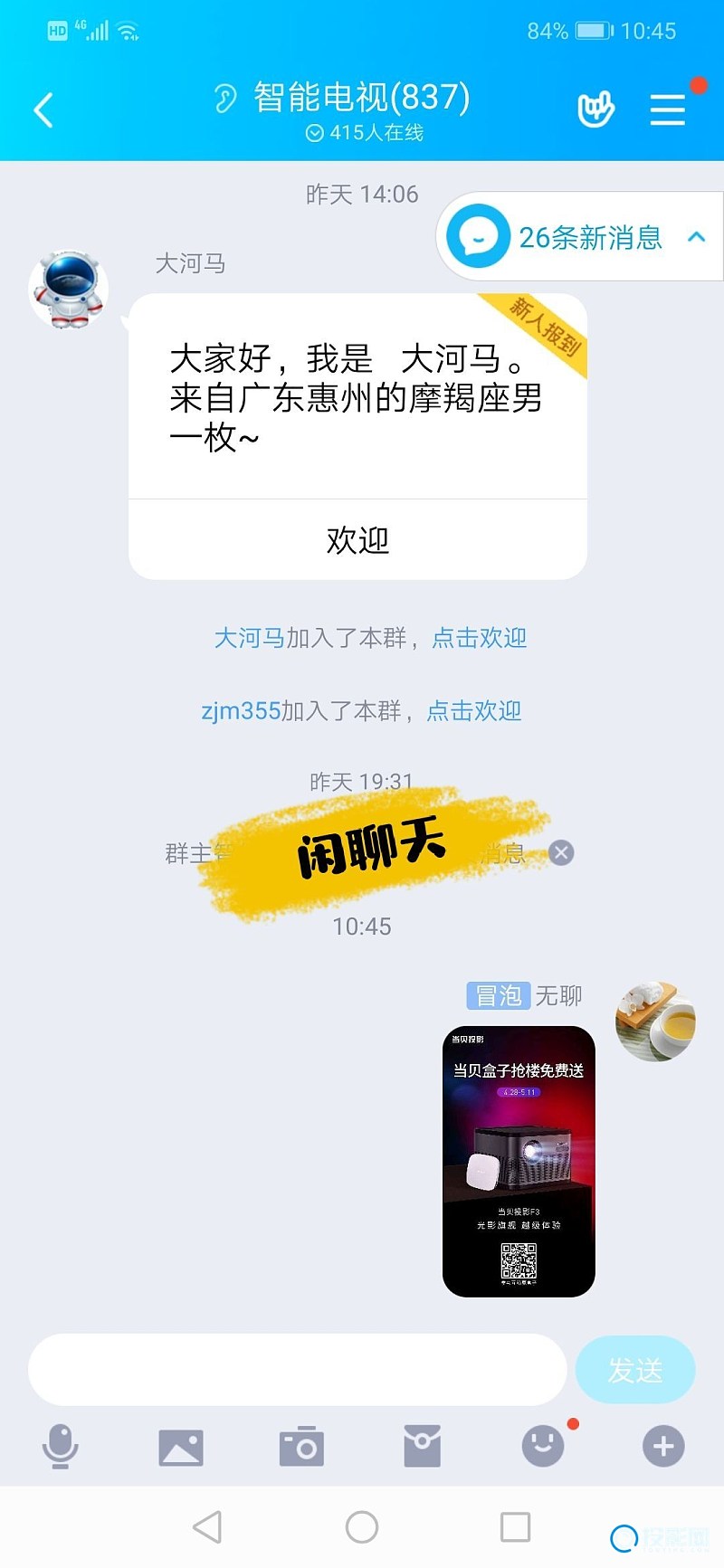View 无聊's profile via the tea avatar
The width and height of the screenshot is (724, 1568).
[655, 1021]
